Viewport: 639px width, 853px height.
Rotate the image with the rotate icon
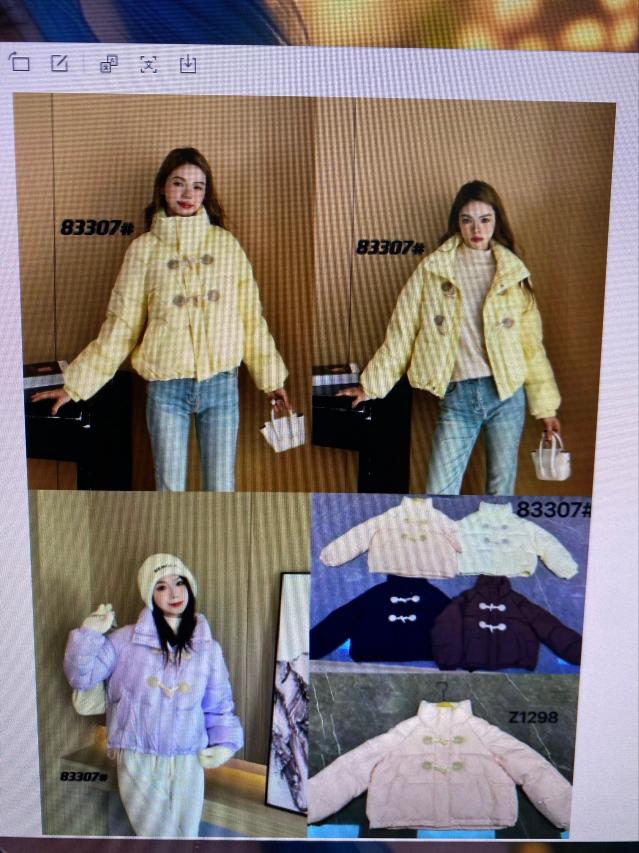click(x=20, y=63)
